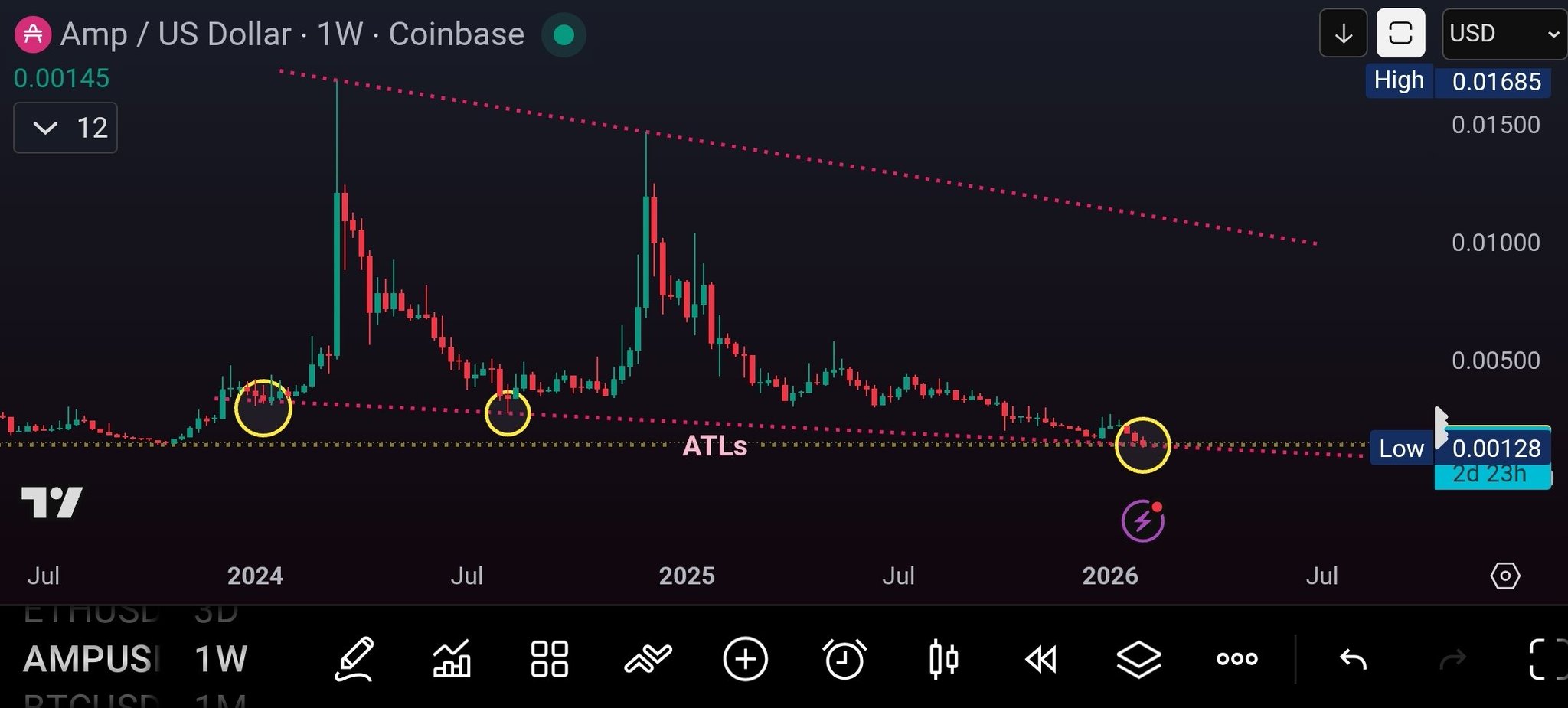This screenshot has width=1568, height=708.
Task: Open the USD currency dropdown
Action: click(1503, 34)
